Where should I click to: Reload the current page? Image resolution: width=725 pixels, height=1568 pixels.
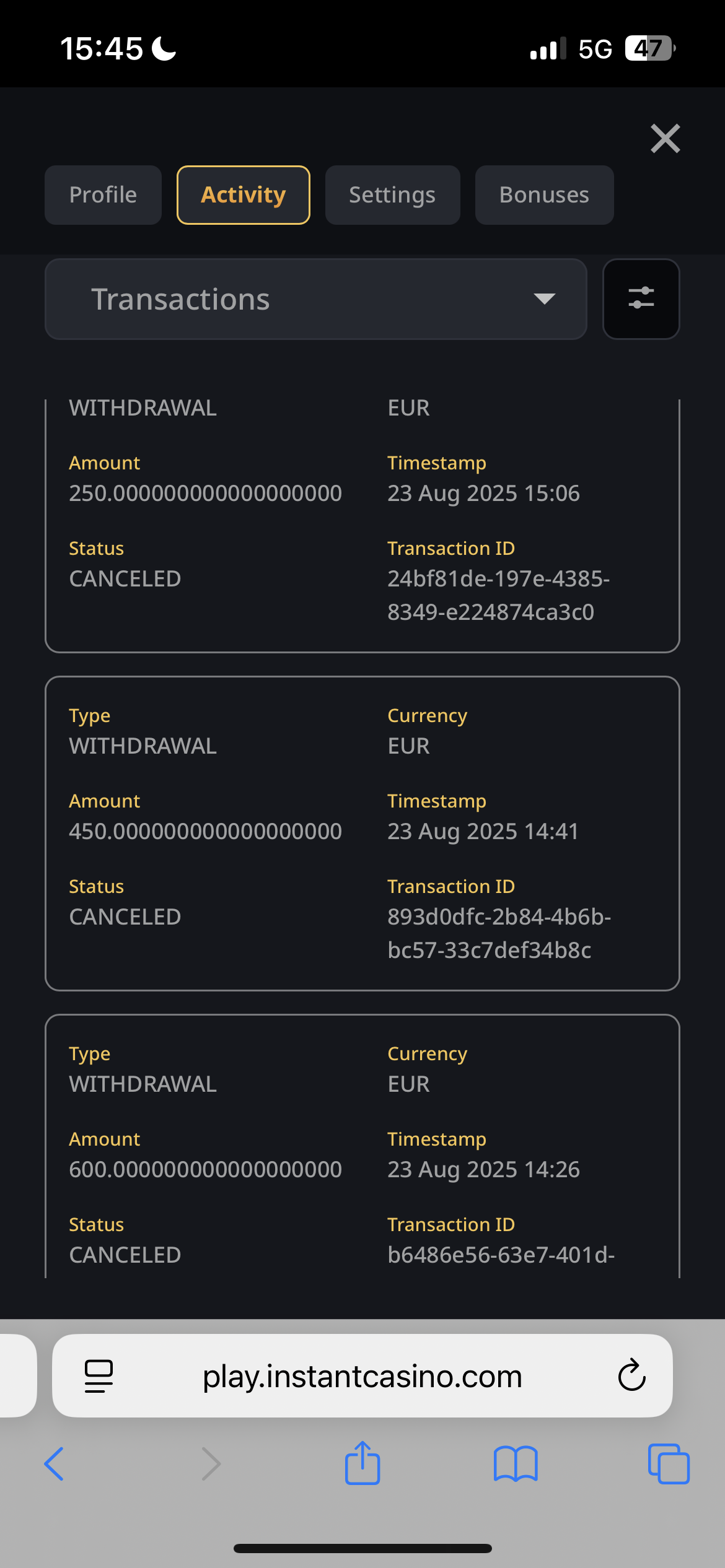[631, 1377]
